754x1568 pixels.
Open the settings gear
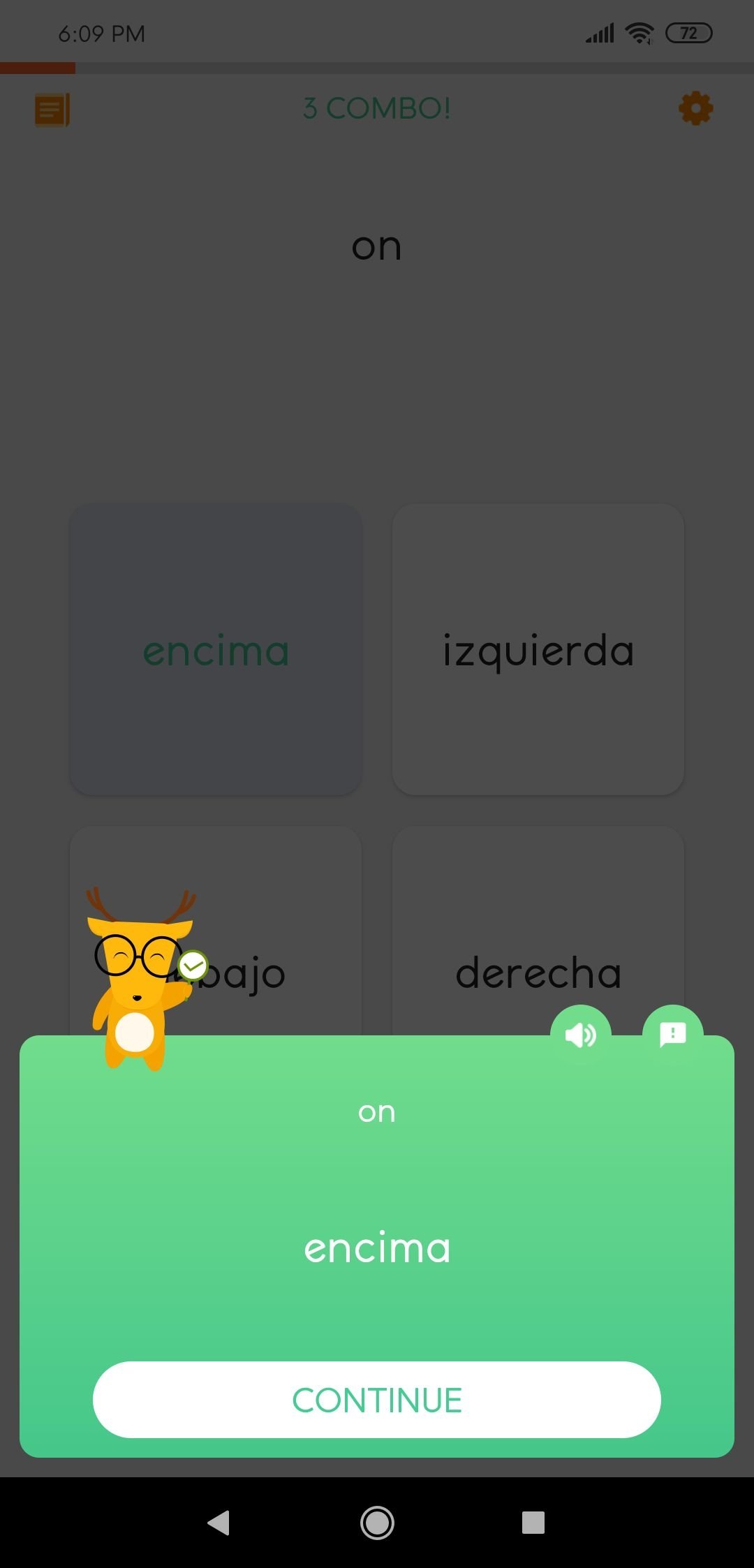tap(695, 109)
